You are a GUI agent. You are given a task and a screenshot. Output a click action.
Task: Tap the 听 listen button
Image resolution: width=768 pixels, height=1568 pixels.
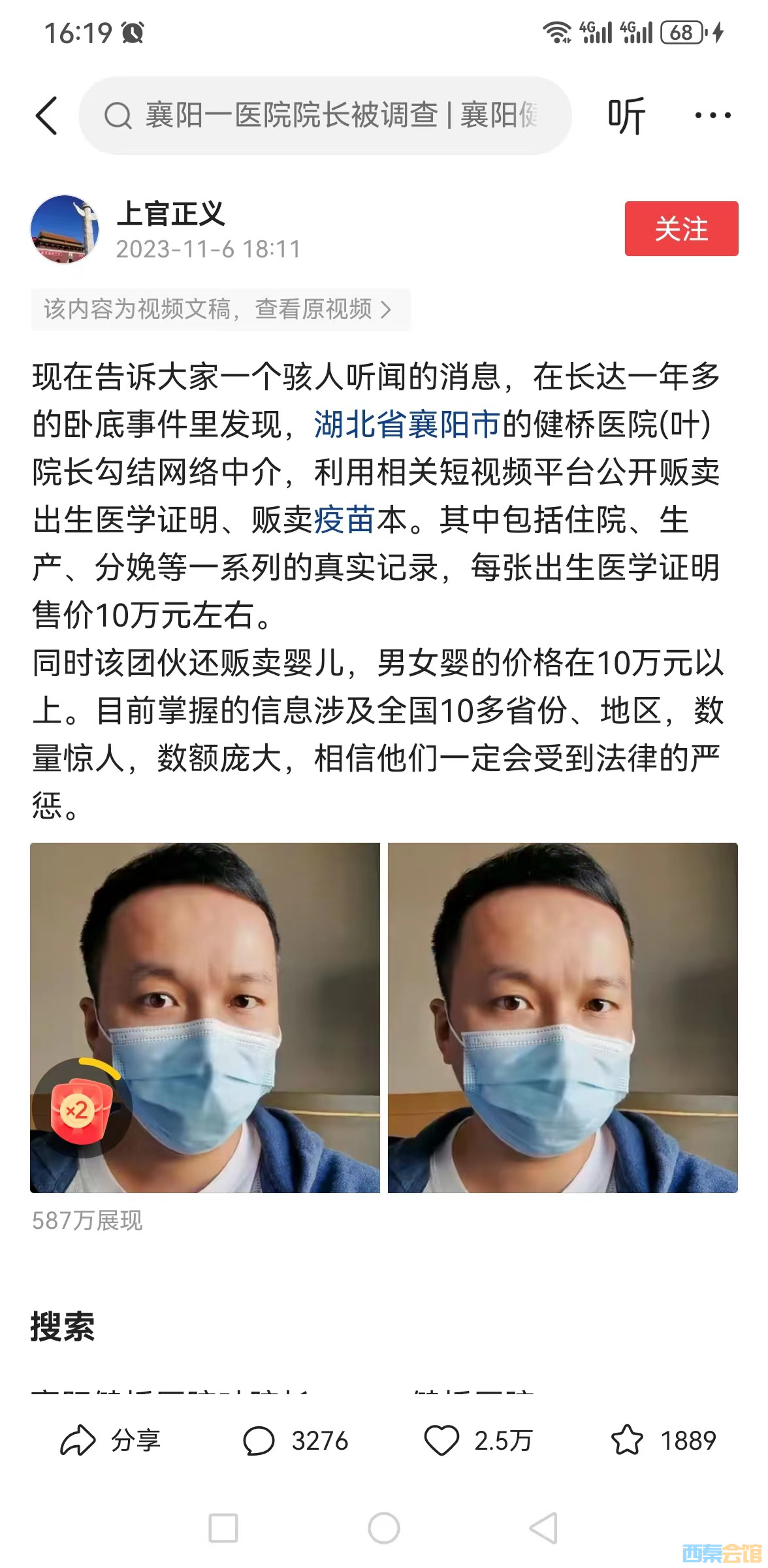[626, 116]
